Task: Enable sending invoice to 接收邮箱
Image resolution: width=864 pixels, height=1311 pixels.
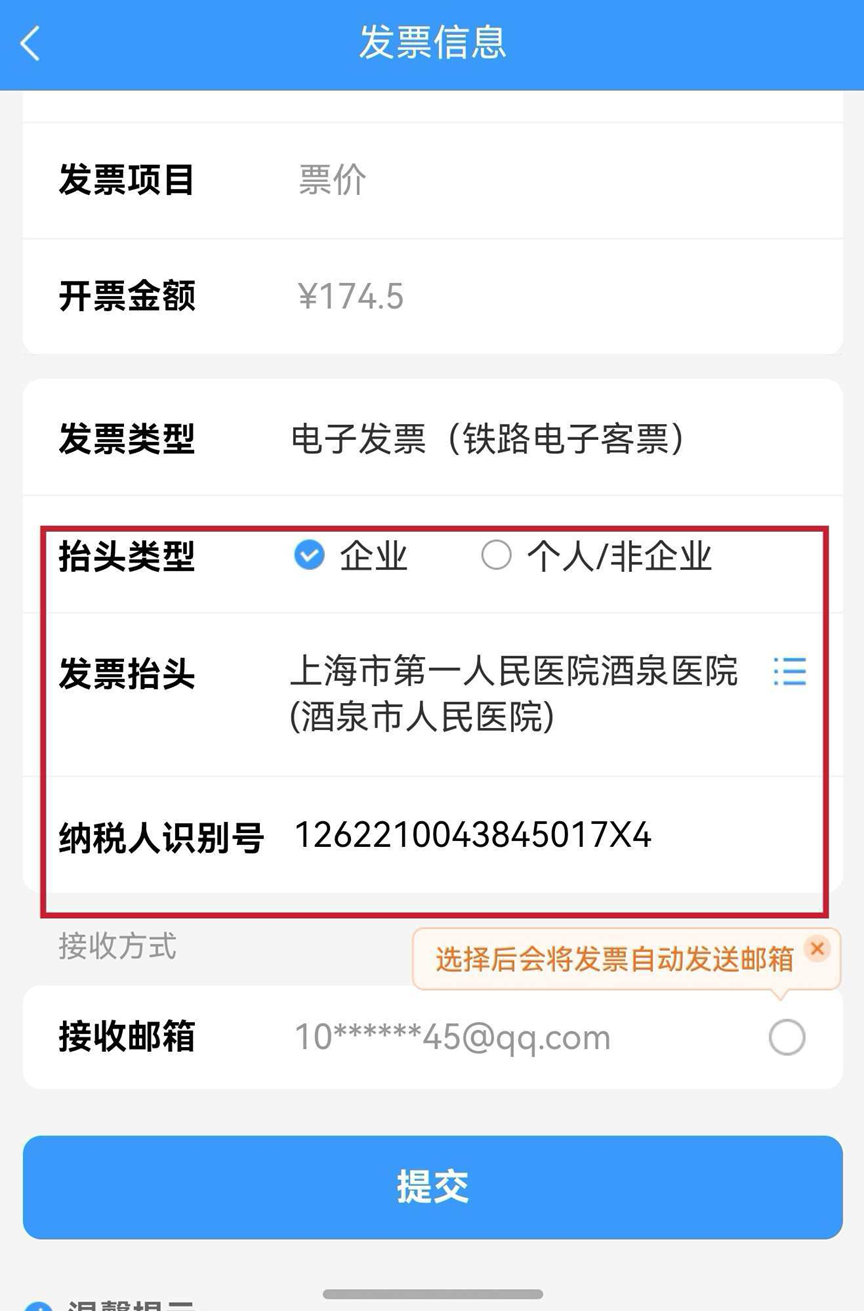Action: coord(786,1037)
